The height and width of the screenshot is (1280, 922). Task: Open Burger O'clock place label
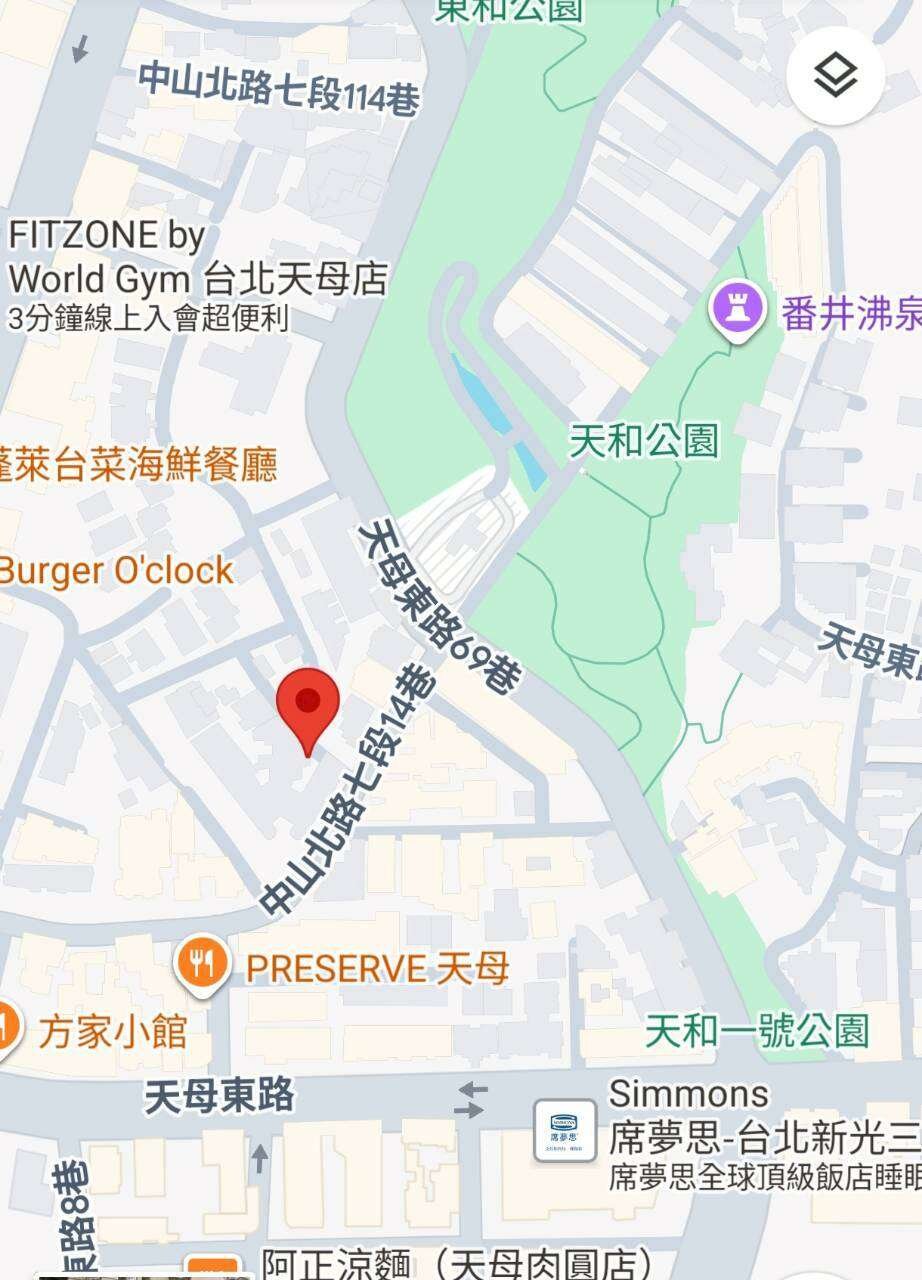point(116,571)
